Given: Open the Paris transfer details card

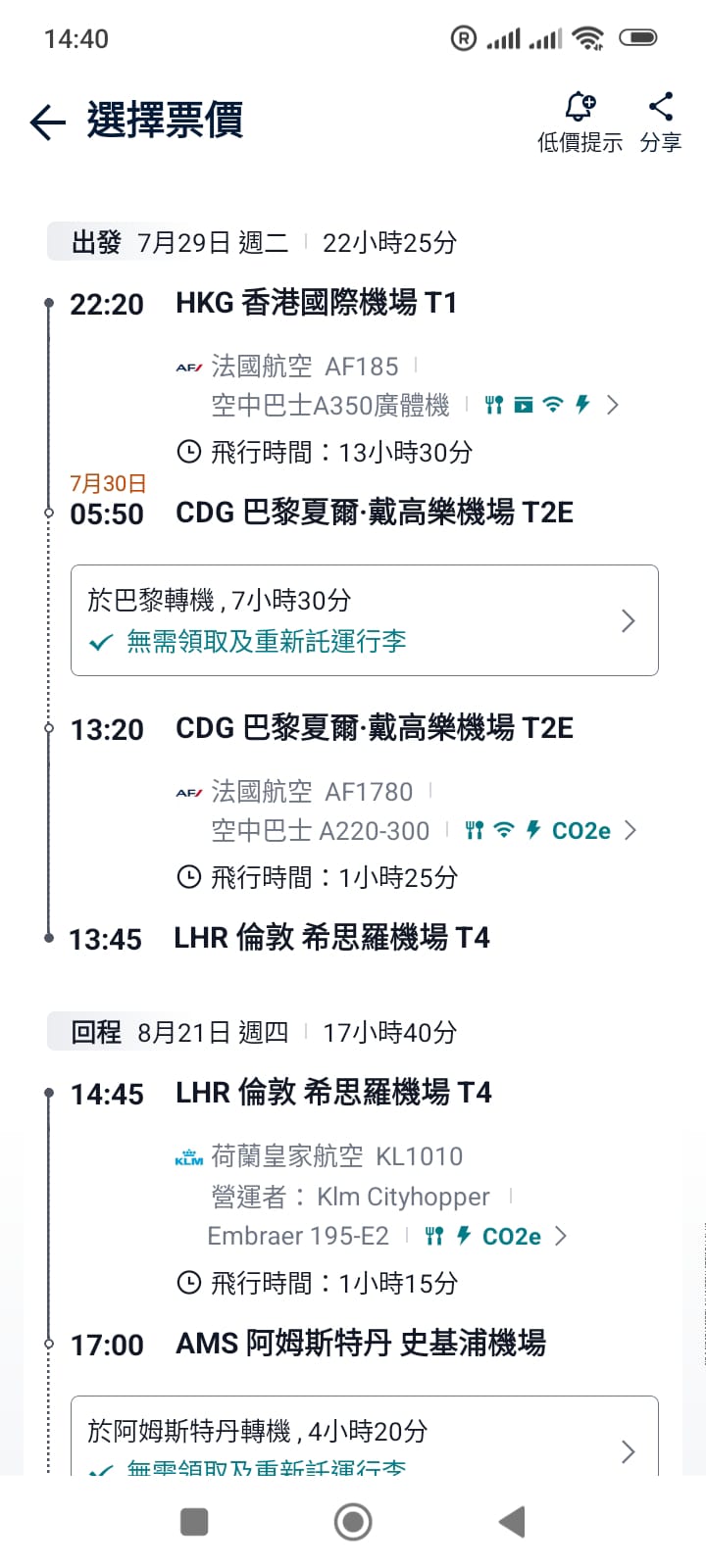Looking at the screenshot, I should pyautogui.click(x=364, y=619).
